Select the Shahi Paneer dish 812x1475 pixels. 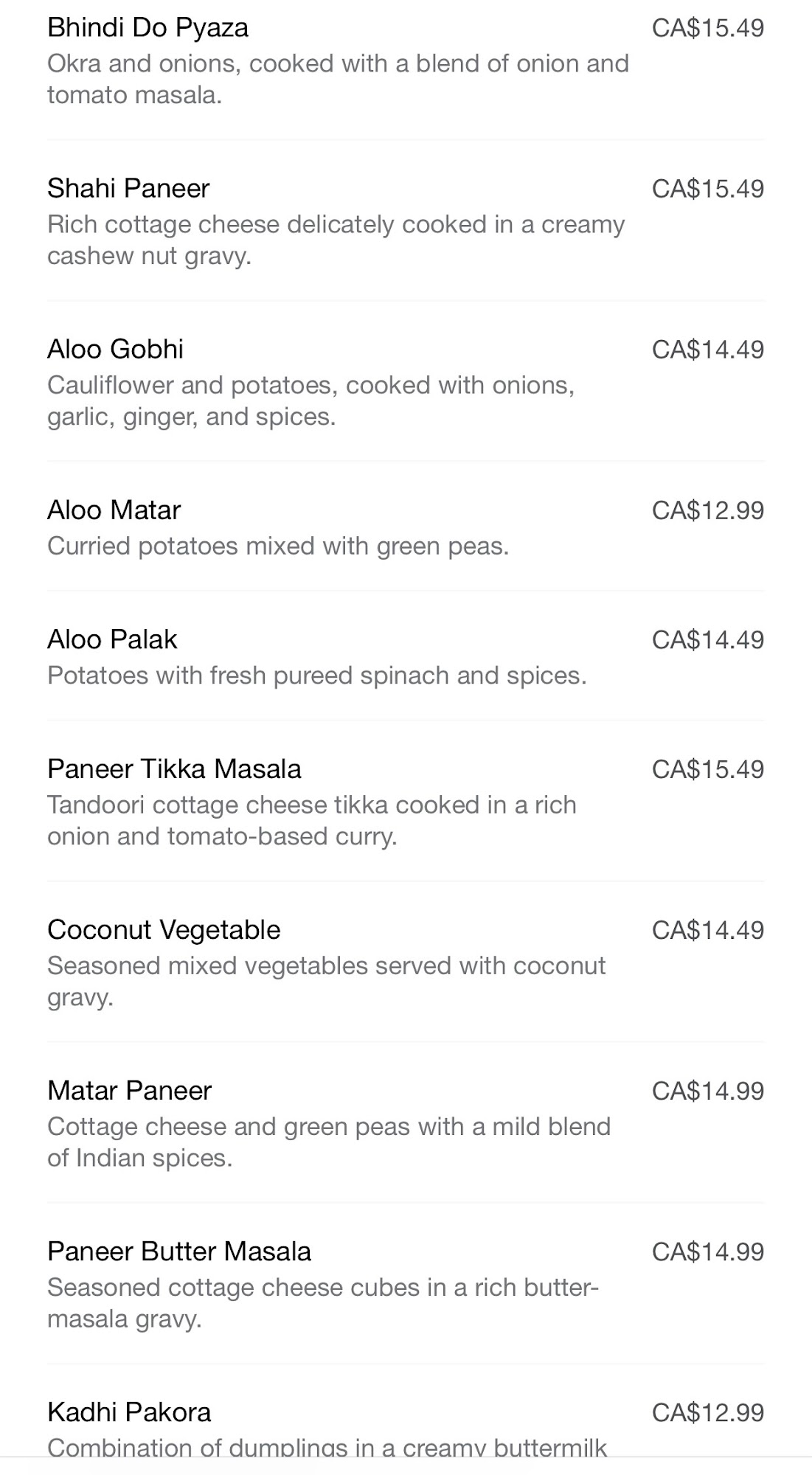pyautogui.click(x=128, y=189)
